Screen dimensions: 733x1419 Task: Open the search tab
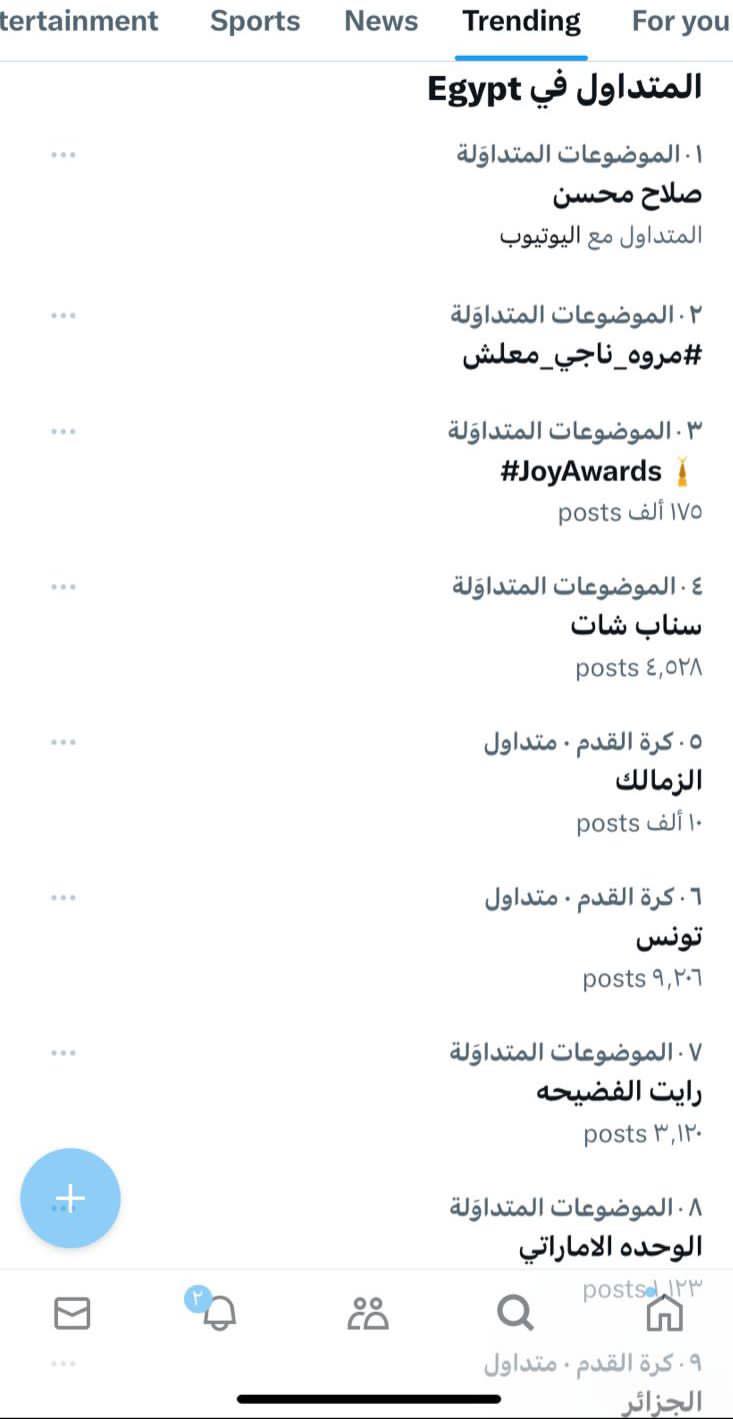coord(515,1313)
